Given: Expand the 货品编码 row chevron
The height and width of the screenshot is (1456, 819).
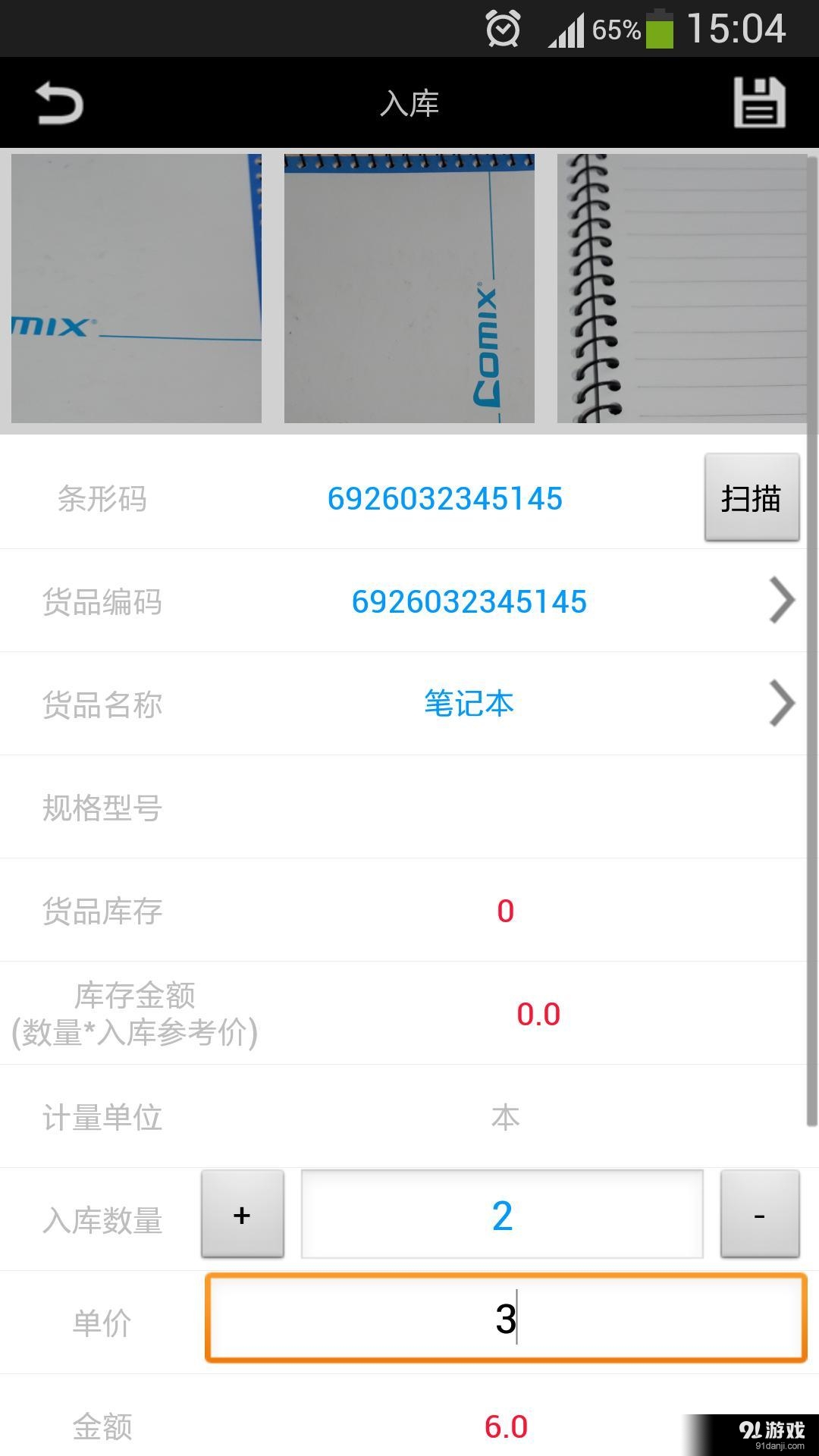Looking at the screenshot, I should 782,600.
